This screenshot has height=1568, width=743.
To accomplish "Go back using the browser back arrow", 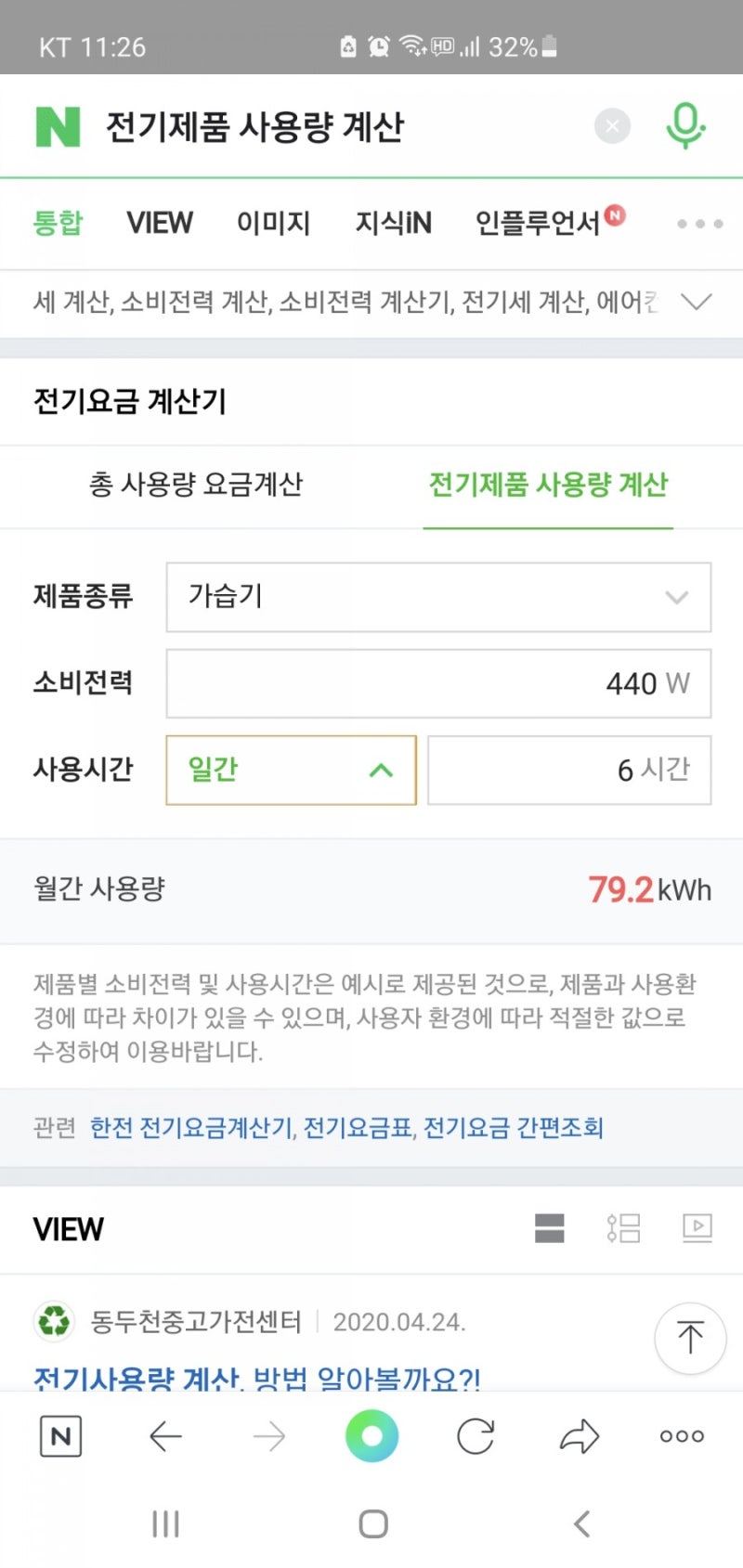I will (165, 1435).
